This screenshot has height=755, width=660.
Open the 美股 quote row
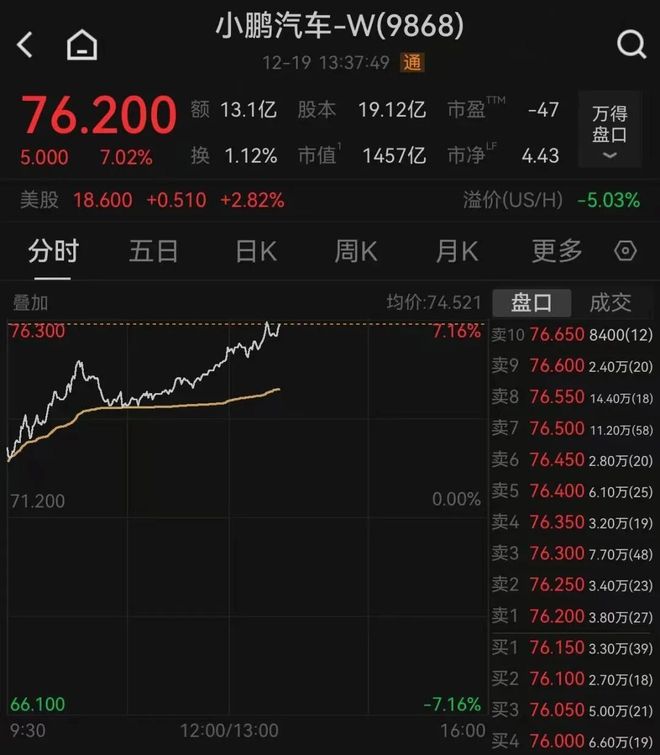tap(150, 200)
